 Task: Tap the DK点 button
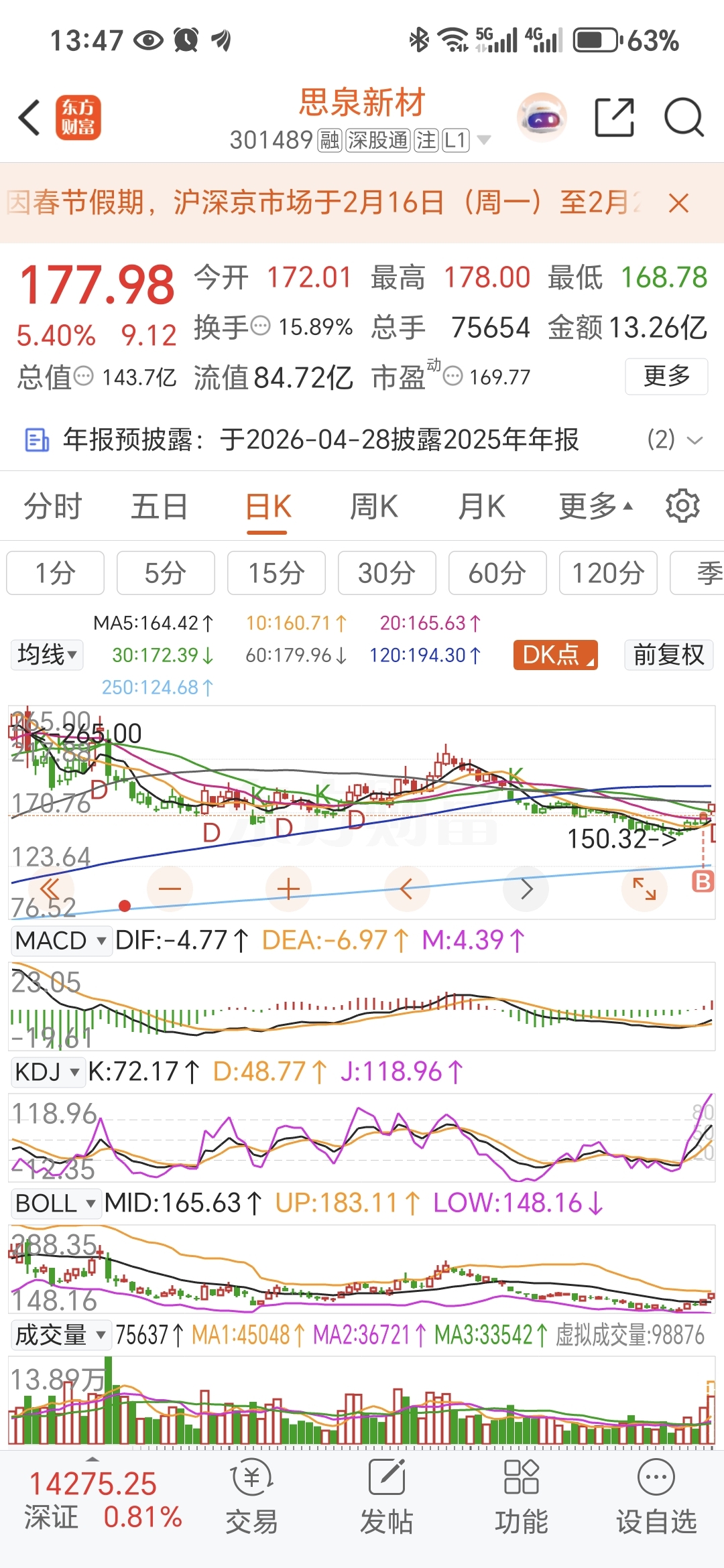pyautogui.click(x=555, y=655)
